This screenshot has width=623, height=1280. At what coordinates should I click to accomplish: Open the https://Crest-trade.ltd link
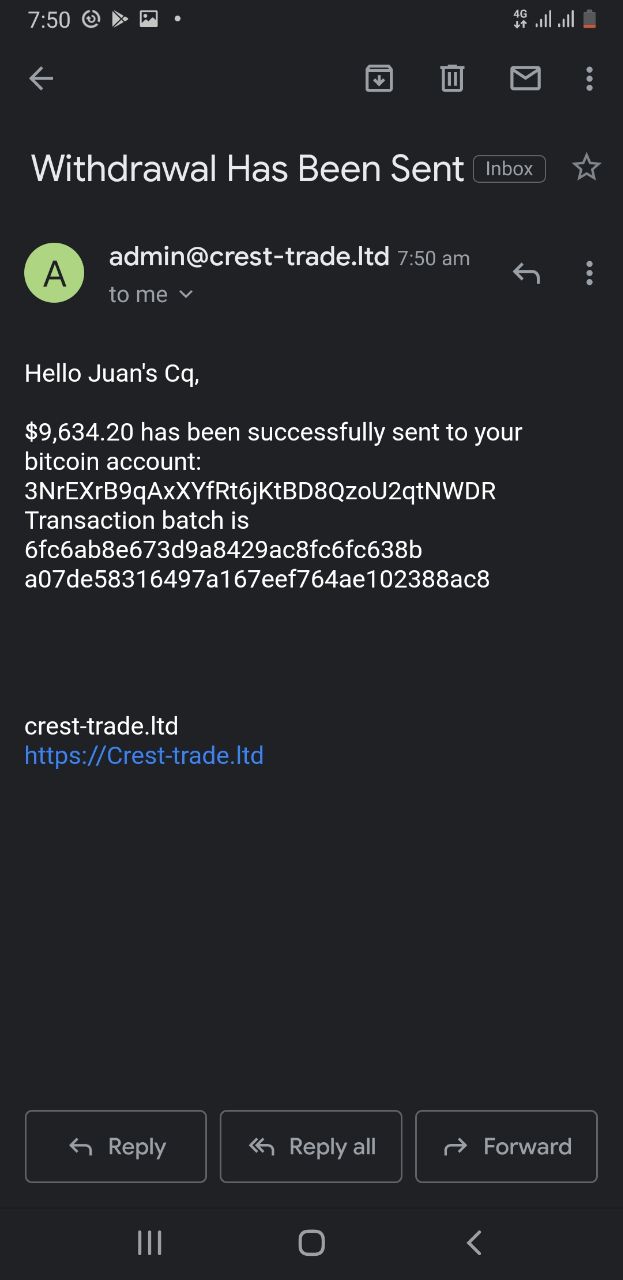pos(144,755)
